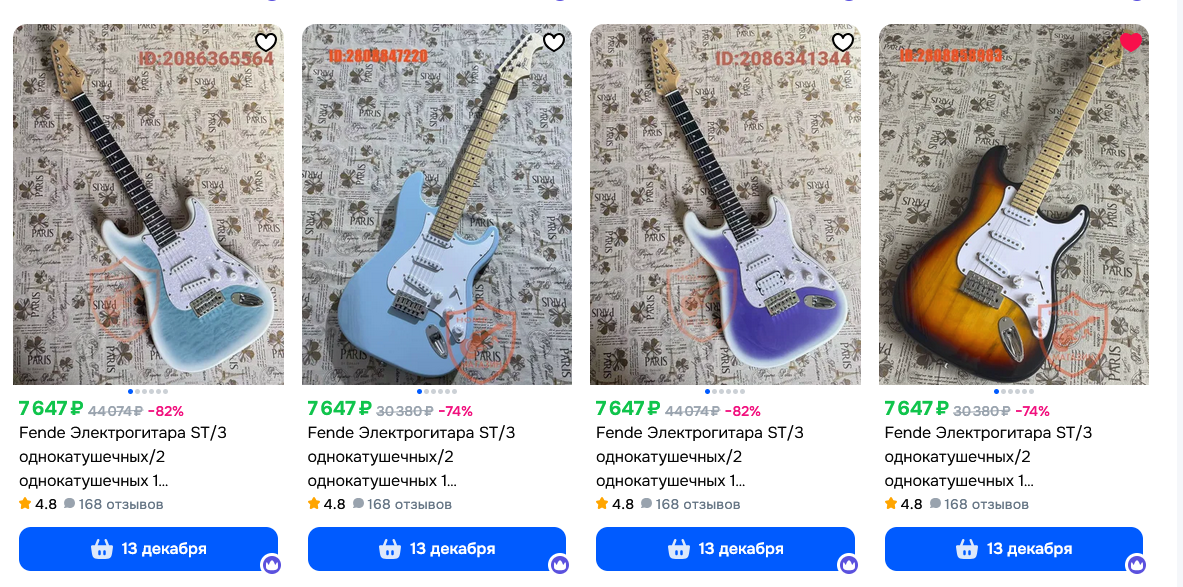Tap '13 декабря' under the light-blue maple-neck guitar
Image resolution: width=1183 pixels, height=587 pixels.
coord(437,549)
